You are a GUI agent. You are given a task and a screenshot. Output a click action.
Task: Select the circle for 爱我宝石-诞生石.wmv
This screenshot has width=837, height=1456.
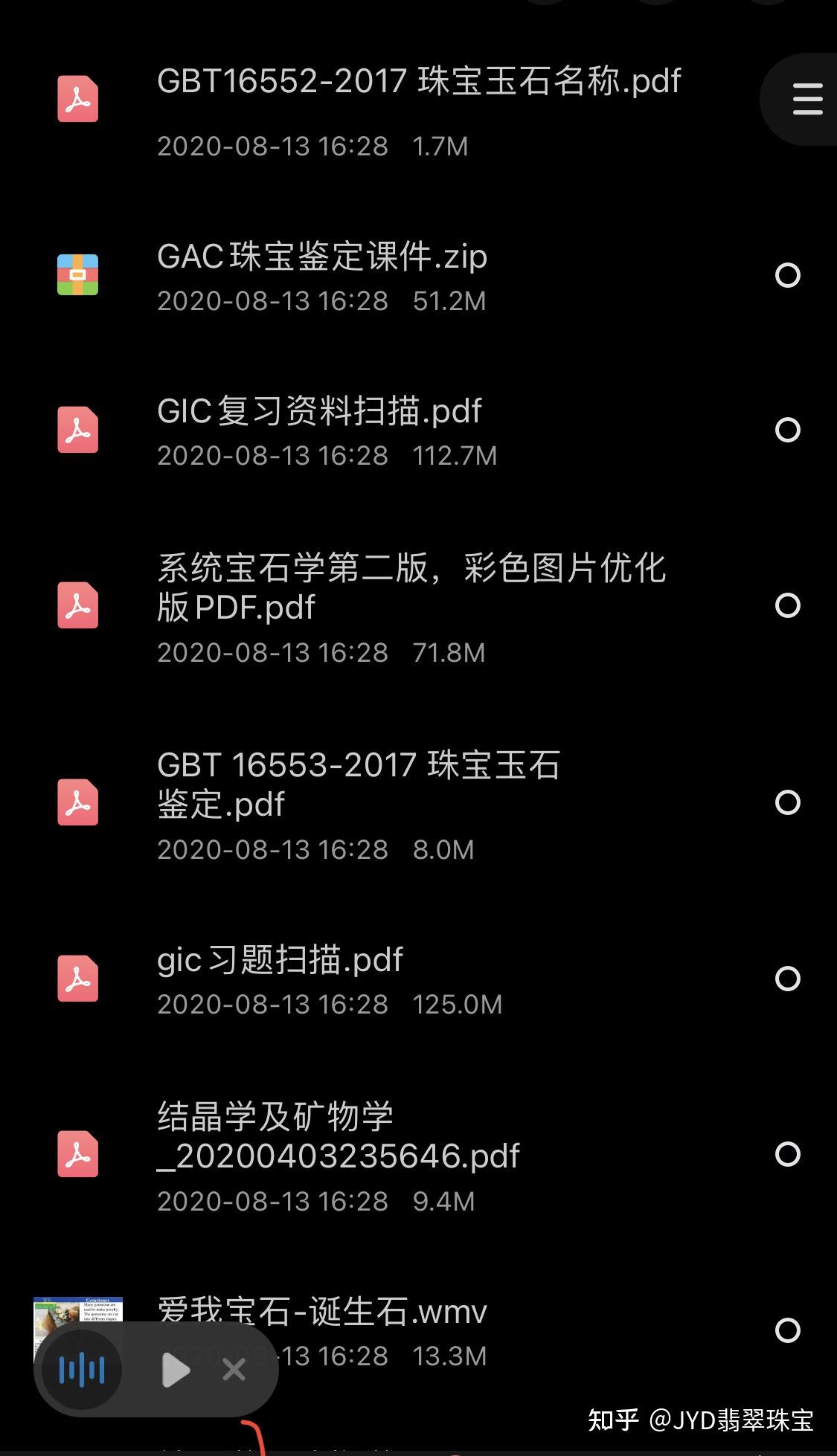787,1330
